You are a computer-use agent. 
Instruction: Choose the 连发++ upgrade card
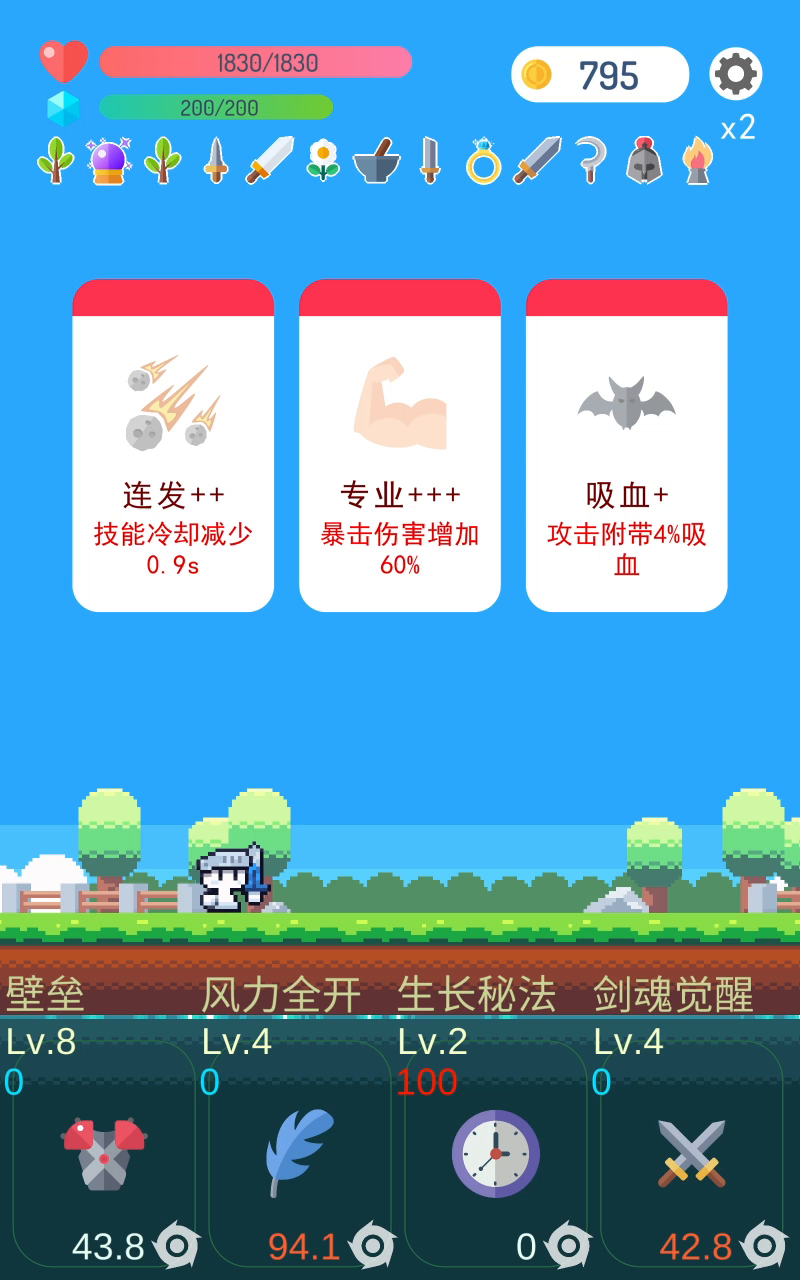pyautogui.click(x=173, y=446)
